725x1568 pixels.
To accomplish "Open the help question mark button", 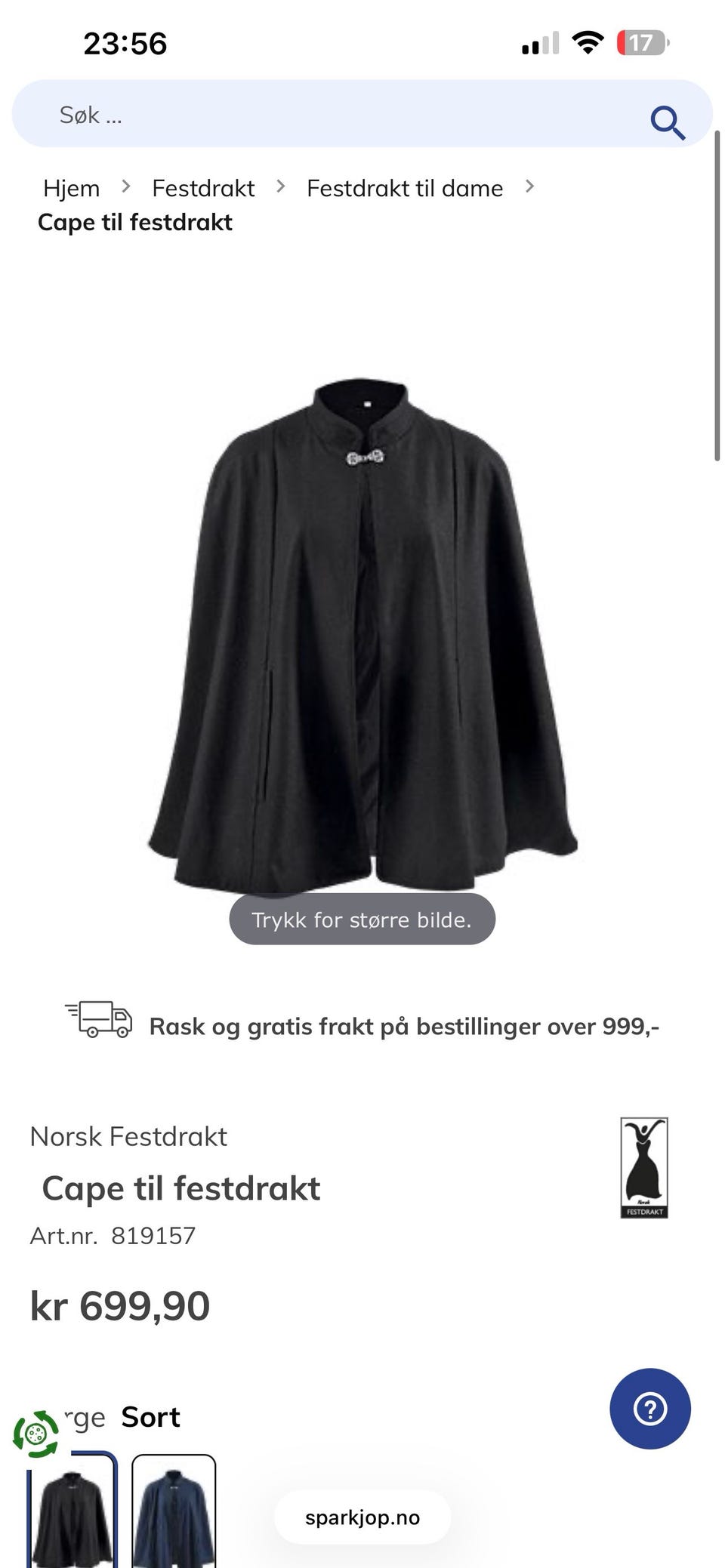I will click(649, 1409).
